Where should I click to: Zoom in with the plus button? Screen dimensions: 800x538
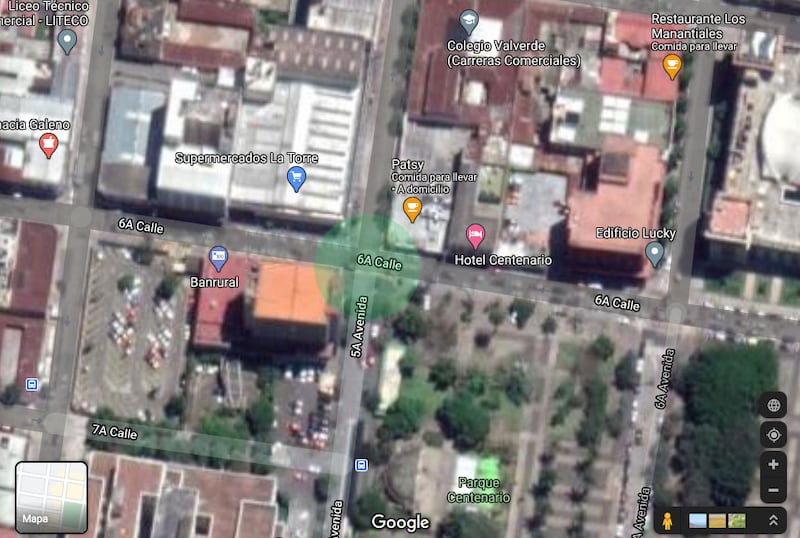coord(772,465)
